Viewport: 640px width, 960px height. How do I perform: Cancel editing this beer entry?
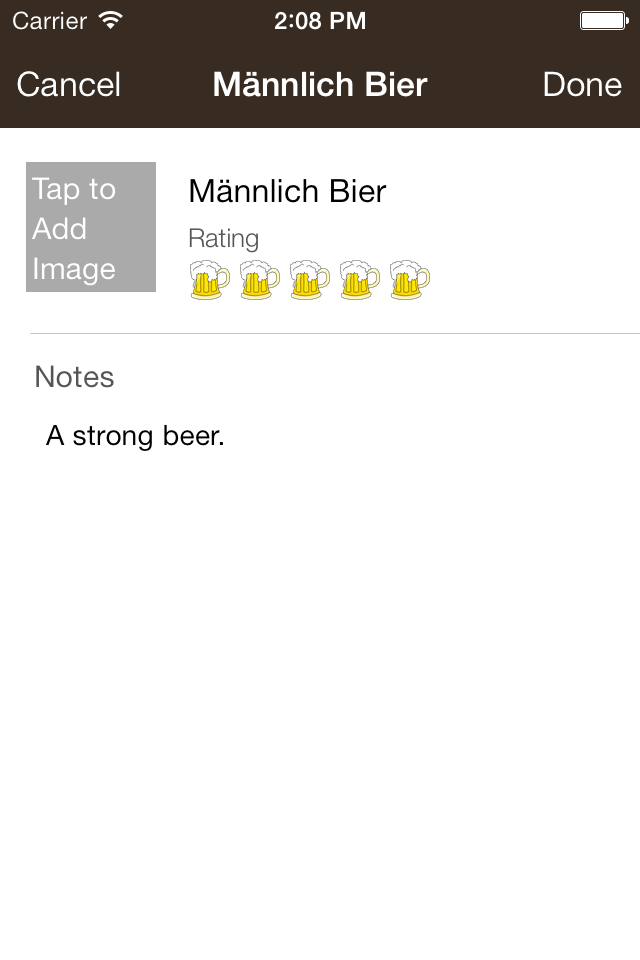tap(69, 85)
